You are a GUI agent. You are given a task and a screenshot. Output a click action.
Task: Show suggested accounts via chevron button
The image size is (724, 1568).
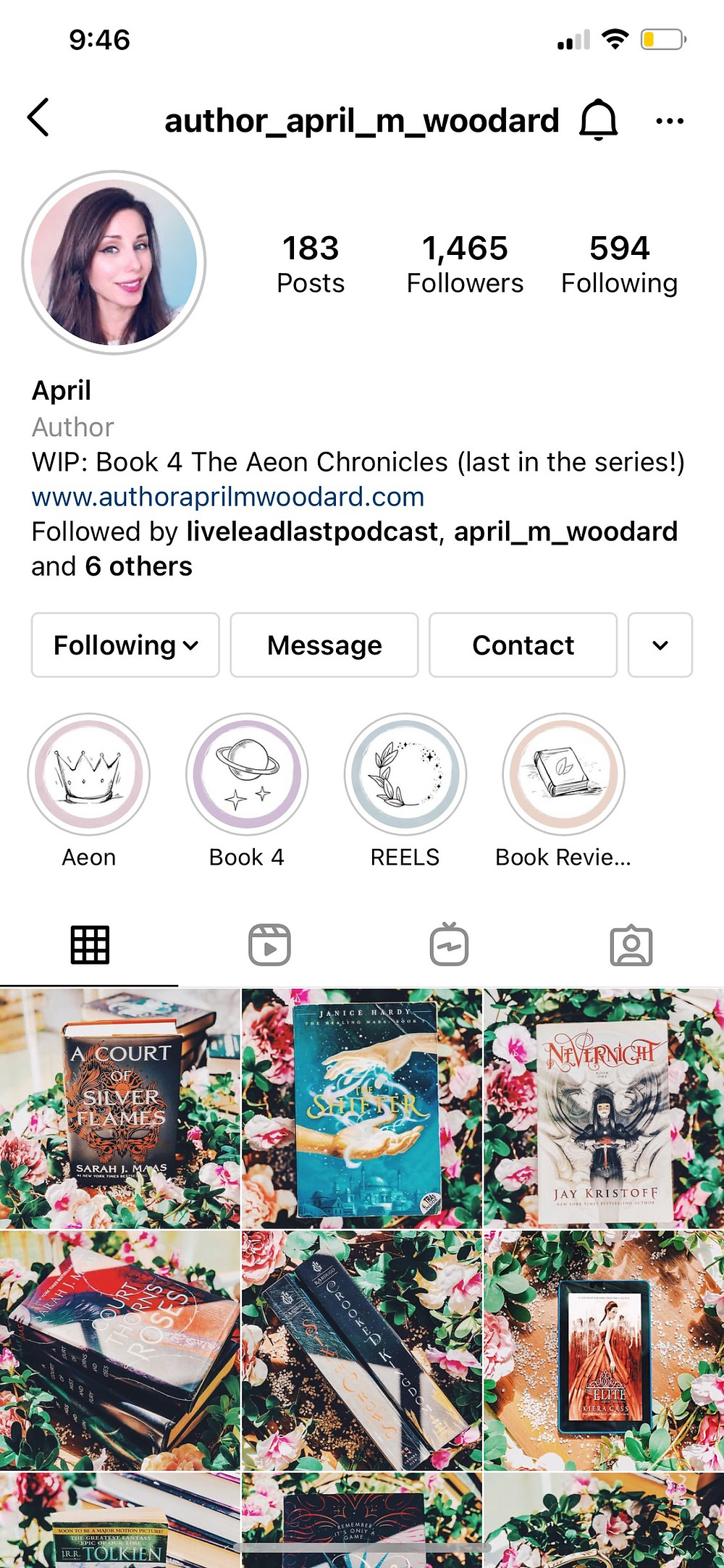pos(660,645)
